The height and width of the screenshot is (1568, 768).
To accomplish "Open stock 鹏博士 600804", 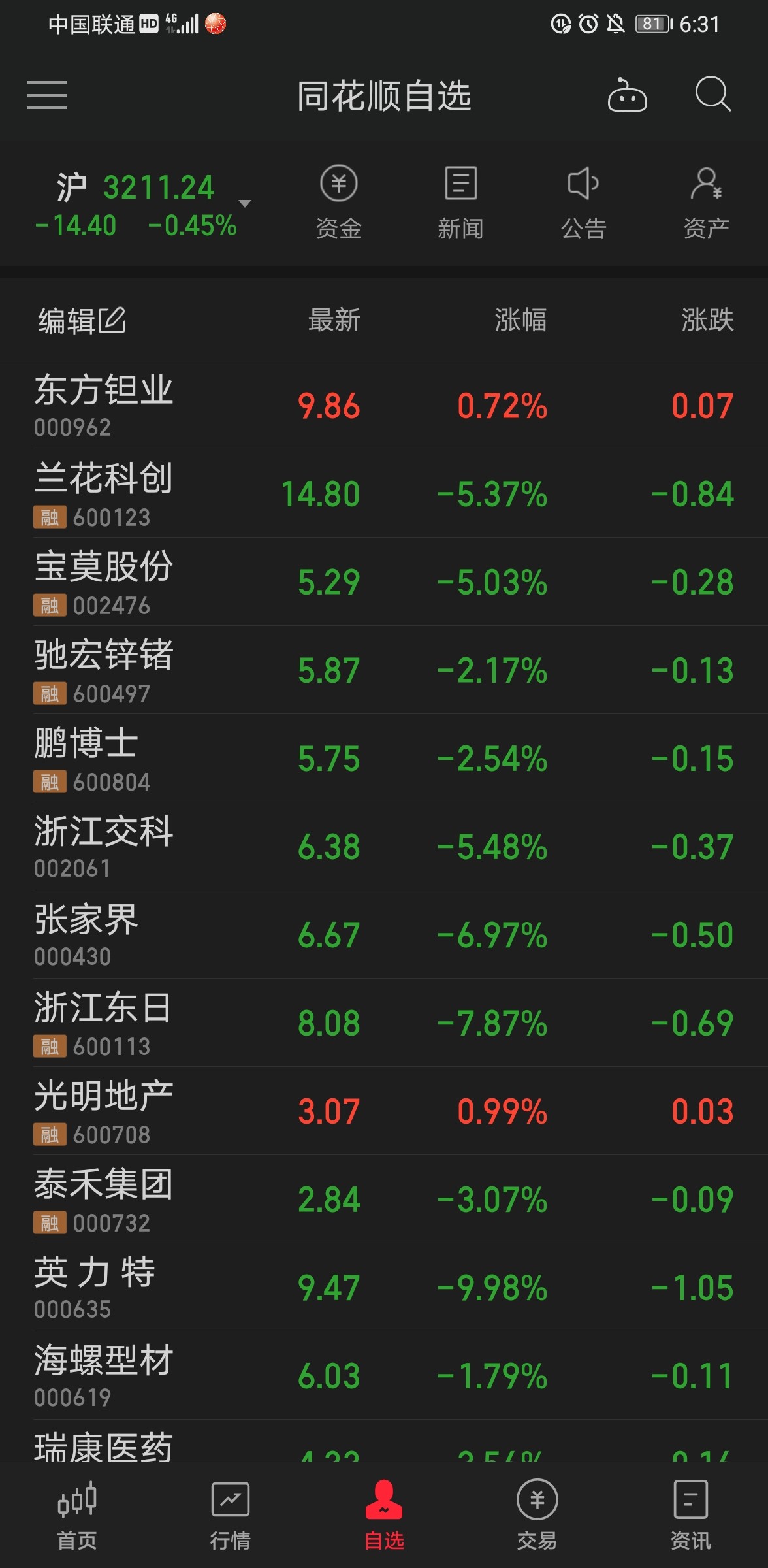I will tap(384, 759).
